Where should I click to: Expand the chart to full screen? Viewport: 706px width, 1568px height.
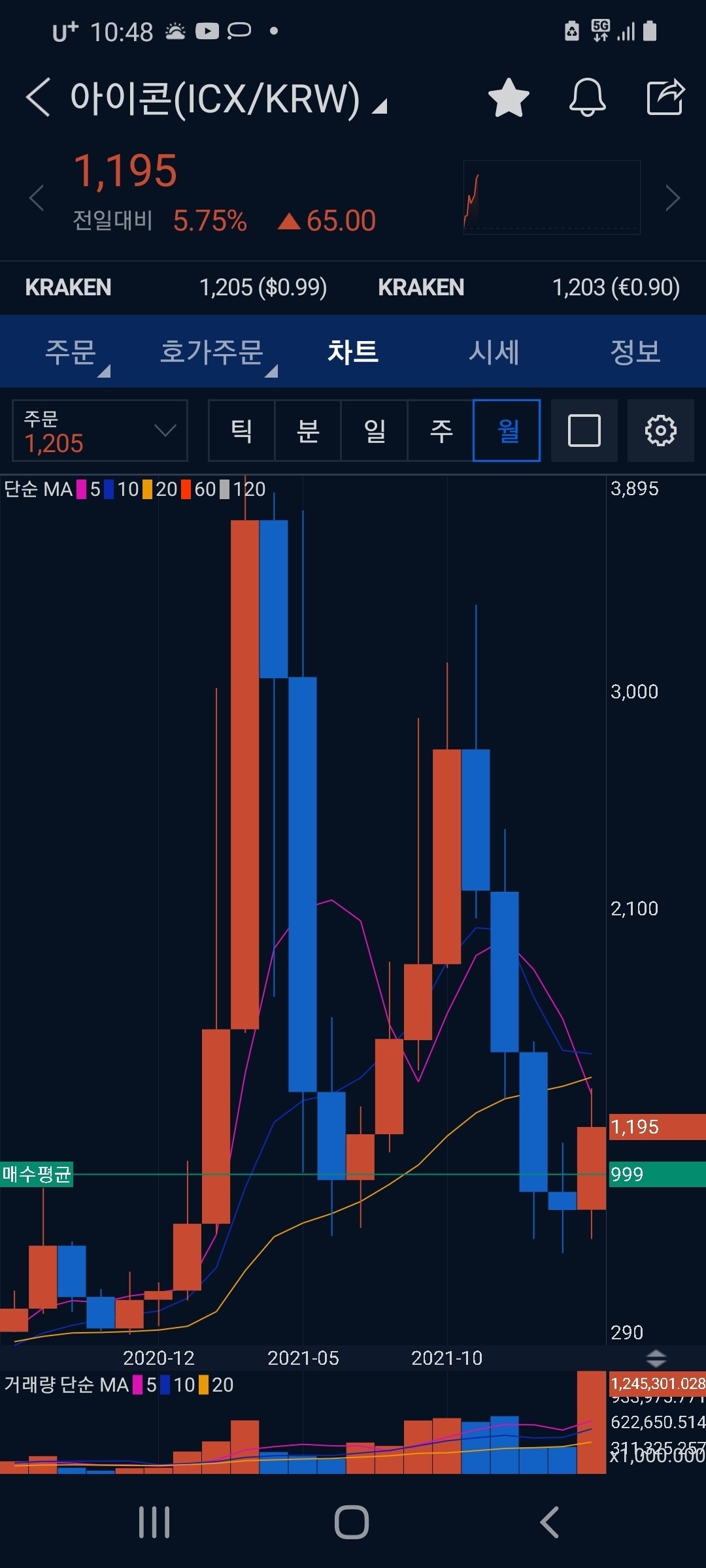coord(584,431)
